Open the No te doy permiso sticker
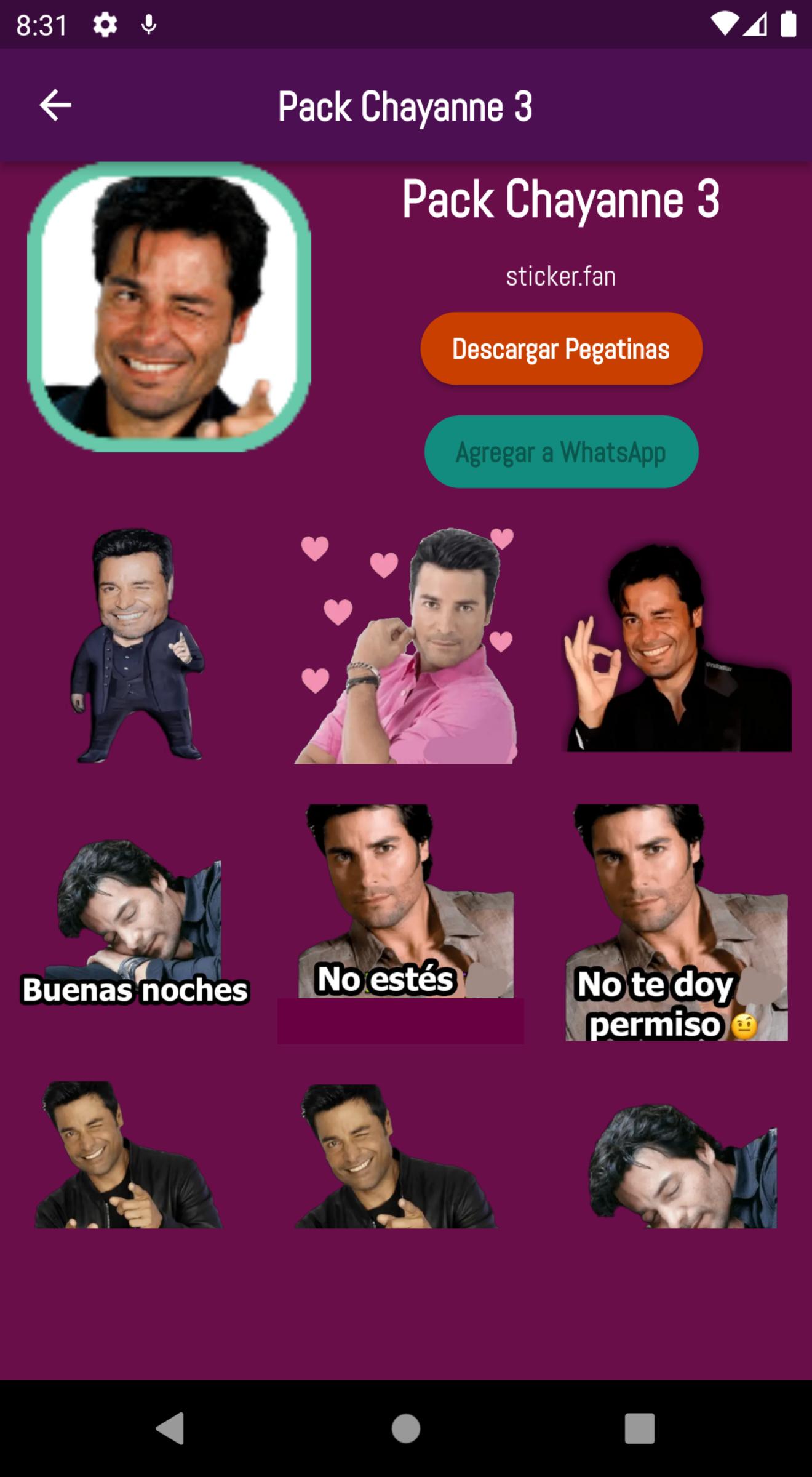 click(677, 922)
